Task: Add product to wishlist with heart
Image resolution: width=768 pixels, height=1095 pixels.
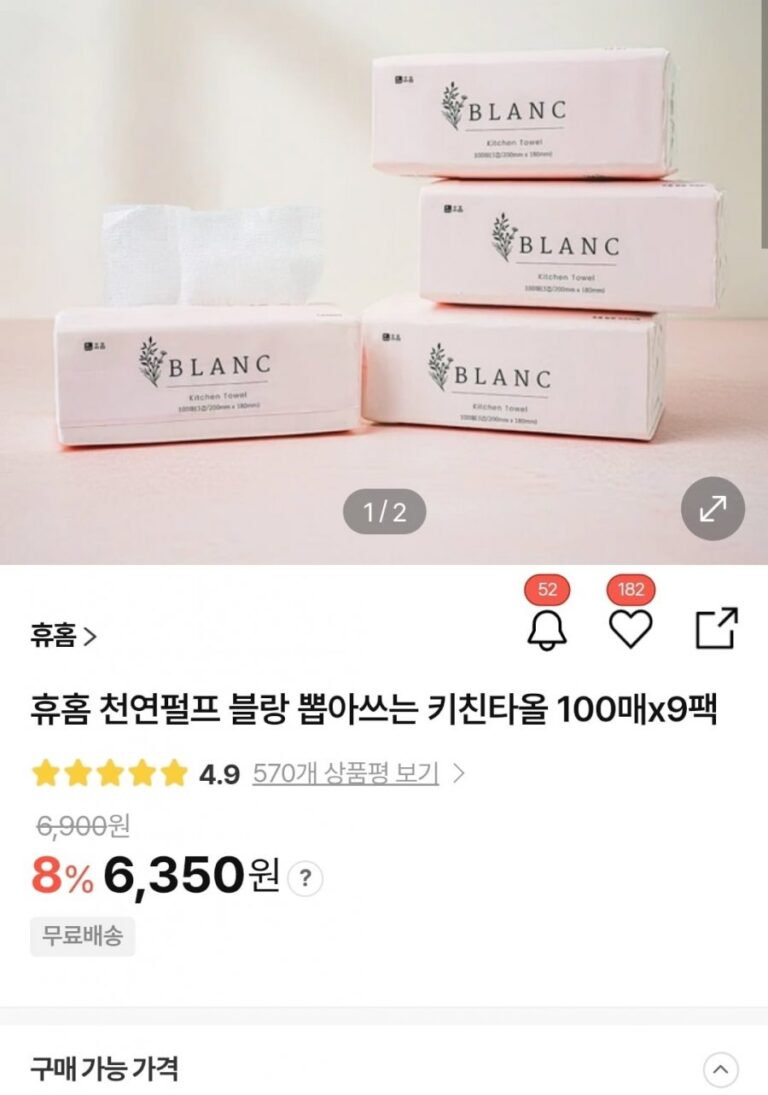Action: click(x=631, y=629)
